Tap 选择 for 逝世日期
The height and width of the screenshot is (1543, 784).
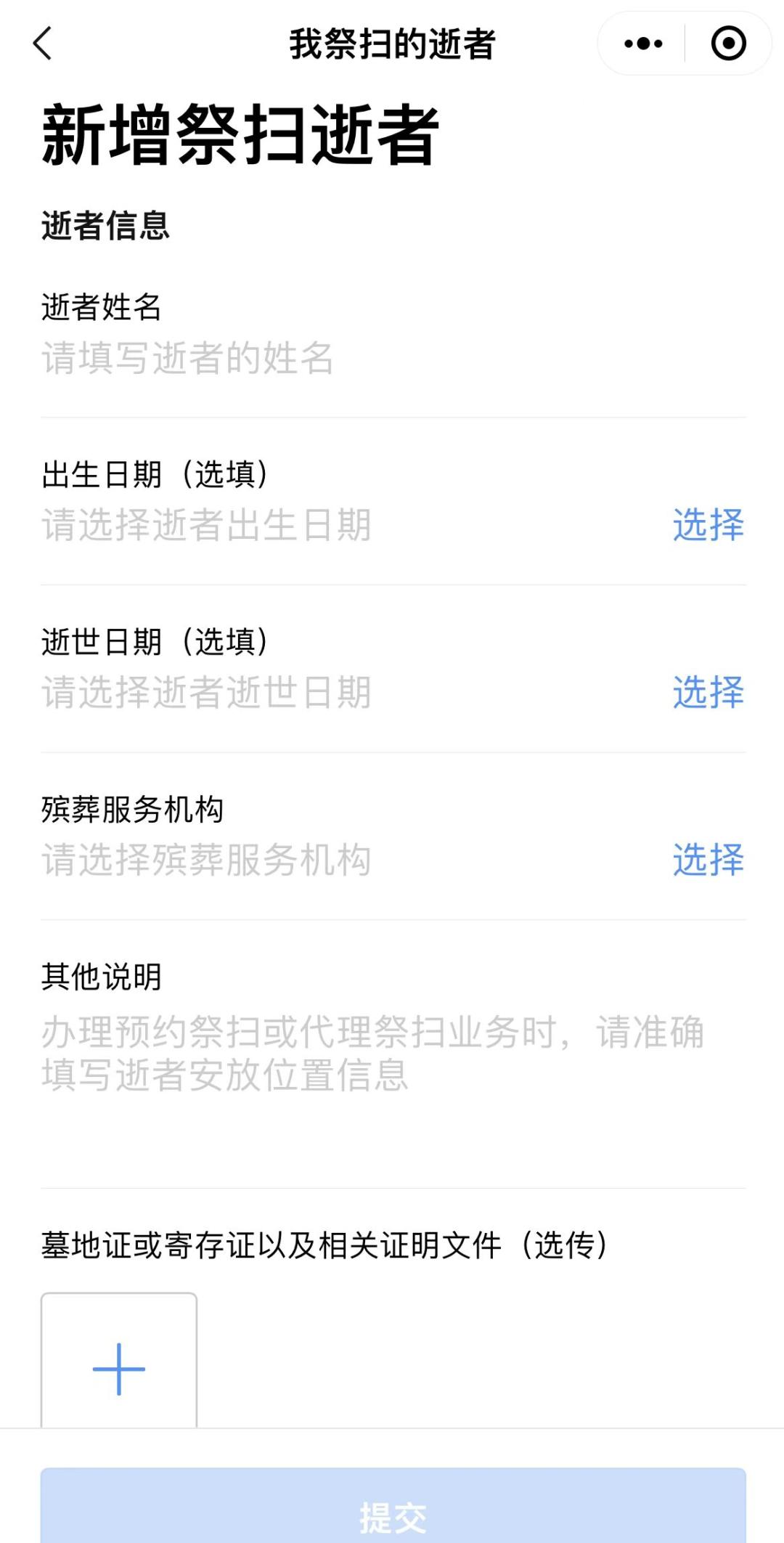tap(708, 692)
